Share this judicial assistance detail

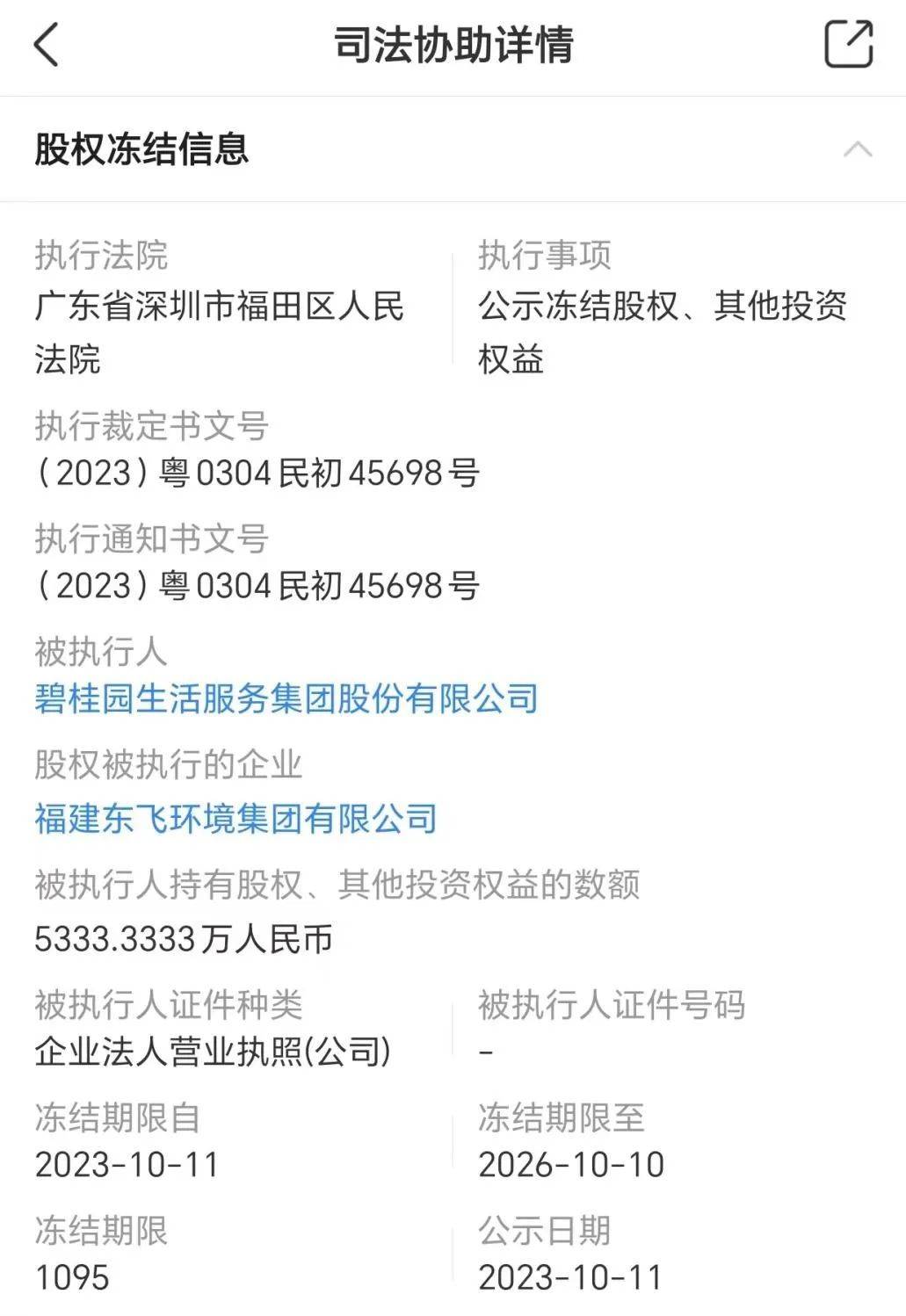(848, 44)
